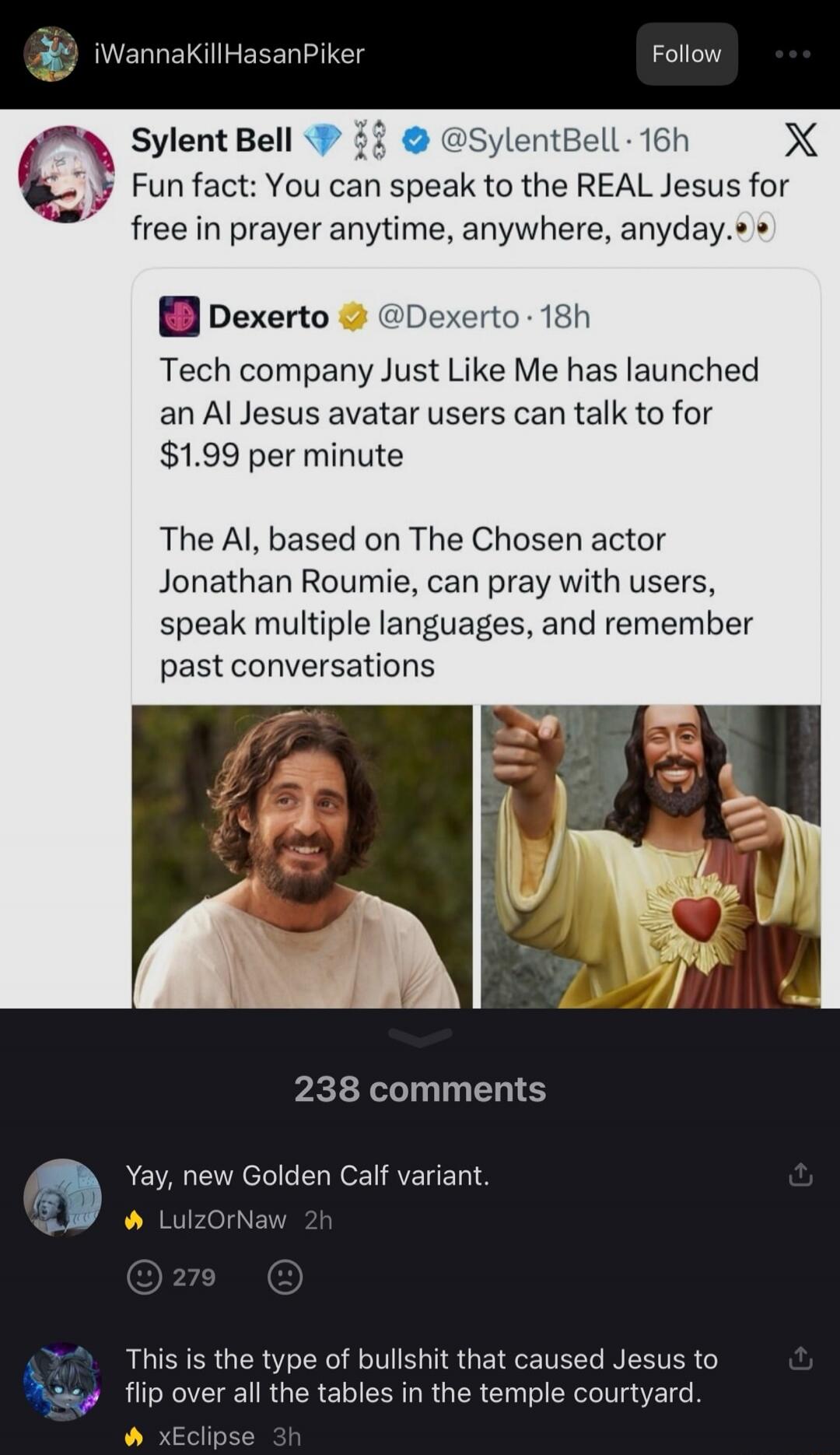This screenshot has height=1455, width=840.
Task: Open the 238 comments section
Action: [x=420, y=1089]
